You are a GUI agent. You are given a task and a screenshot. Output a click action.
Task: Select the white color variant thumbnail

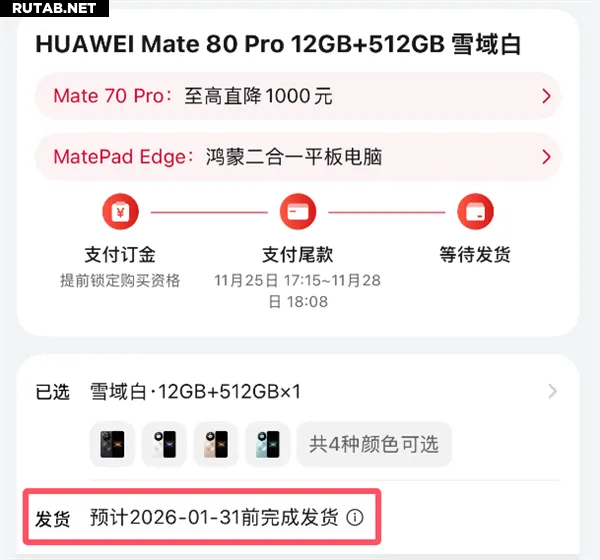[x=164, y=444]
